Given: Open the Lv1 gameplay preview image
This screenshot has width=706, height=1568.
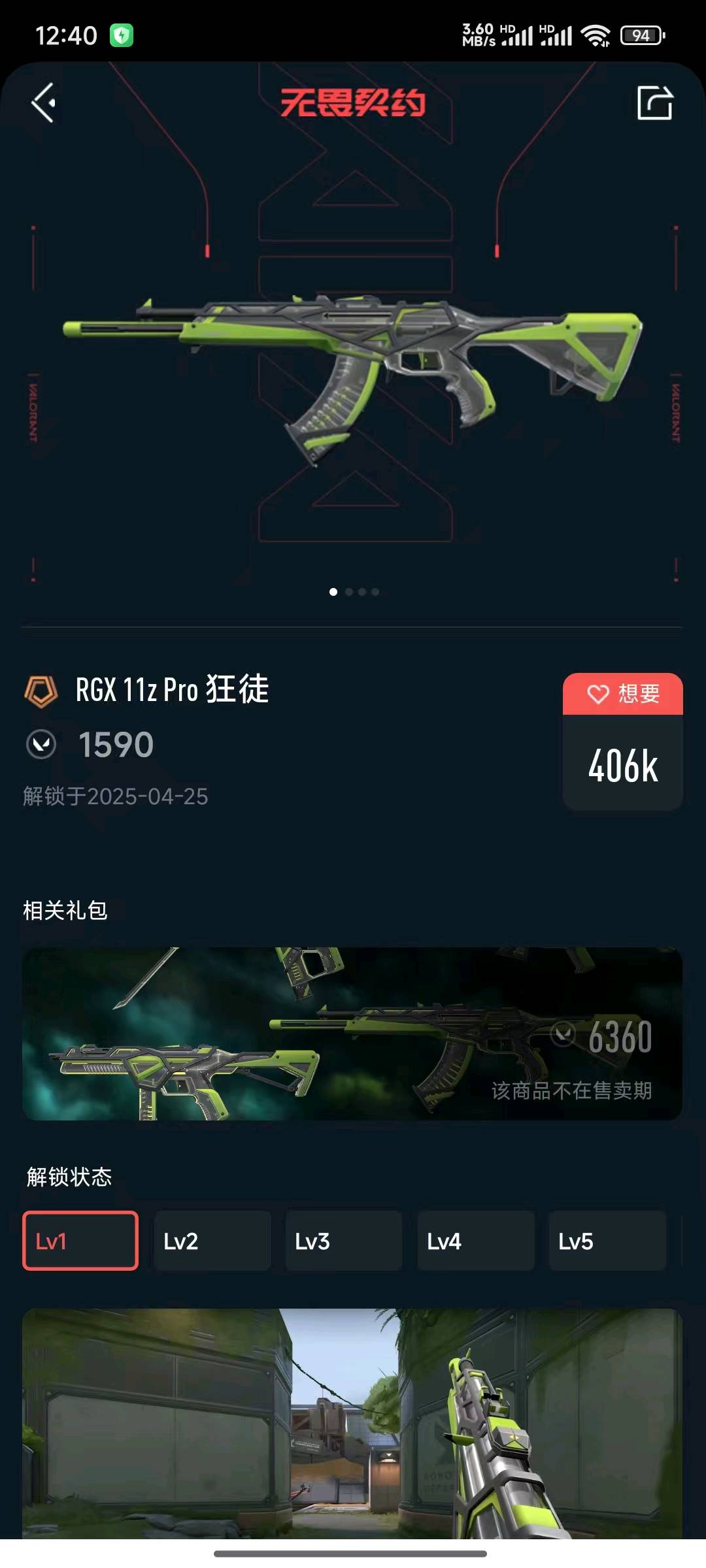Looking at the screenshot, I should [352, 1423].
